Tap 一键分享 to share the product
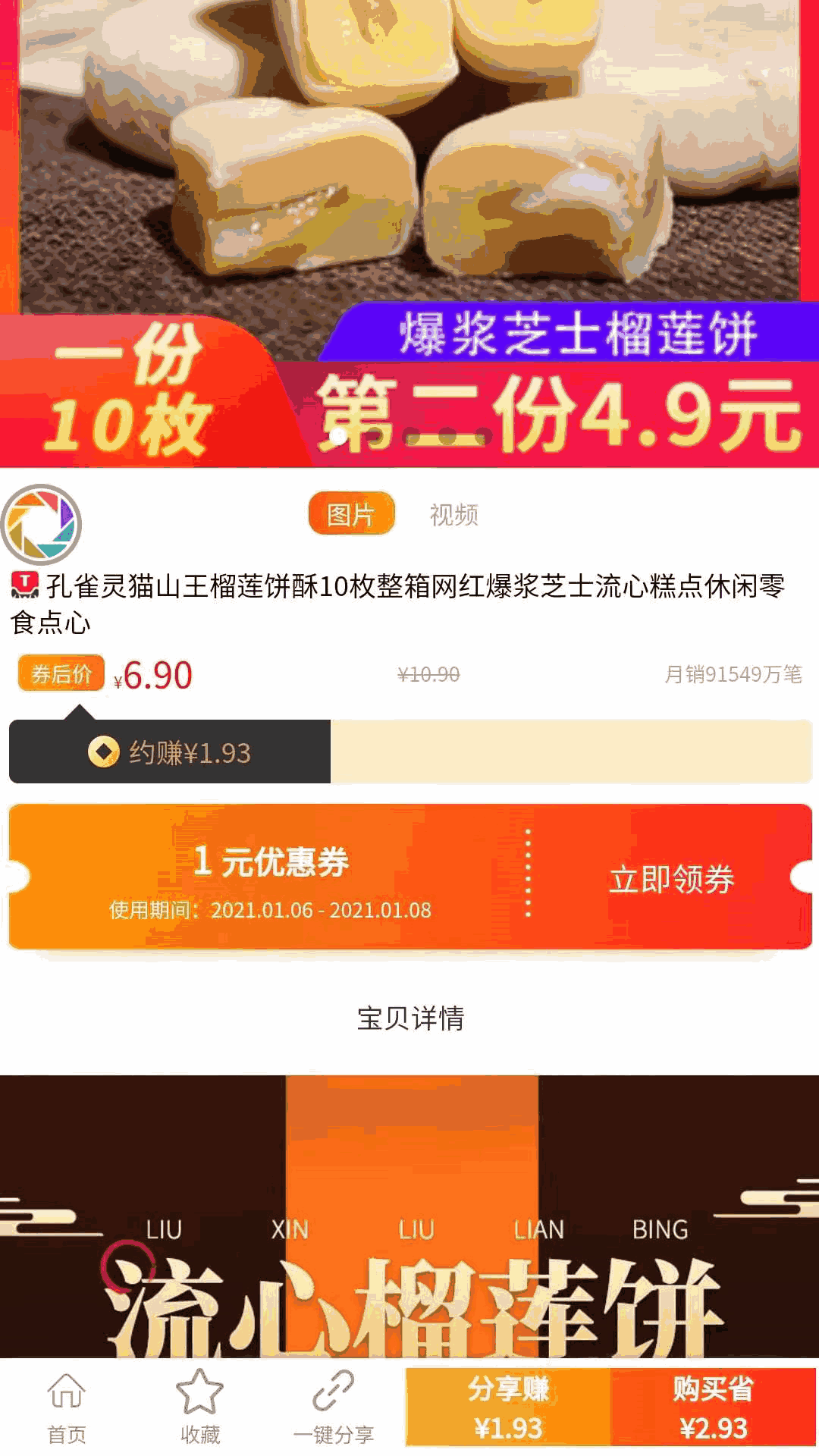This screenshot has width=819, height=1456. point(334,1407)
